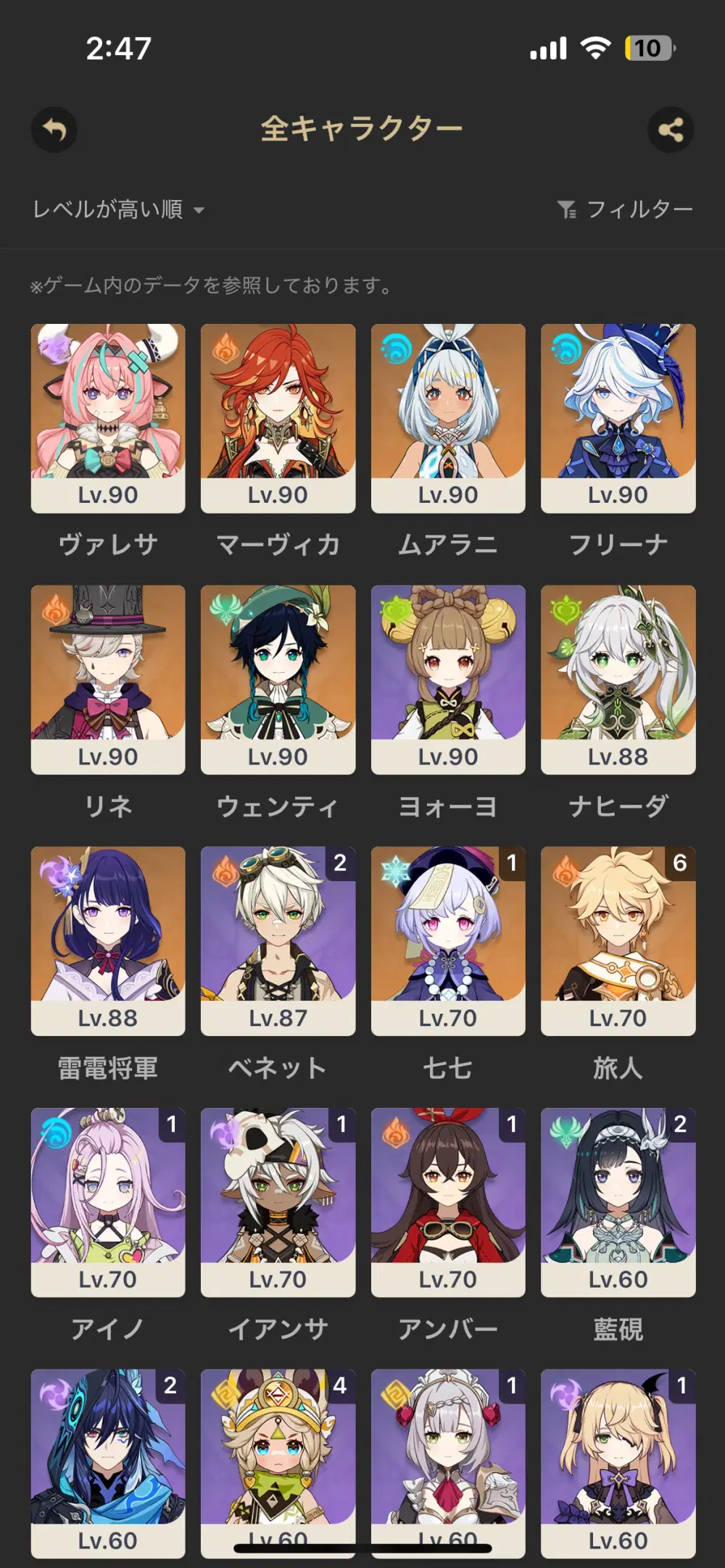Click Raiden Shogun's Electro element icon
725x1568 pixels.
55,872
